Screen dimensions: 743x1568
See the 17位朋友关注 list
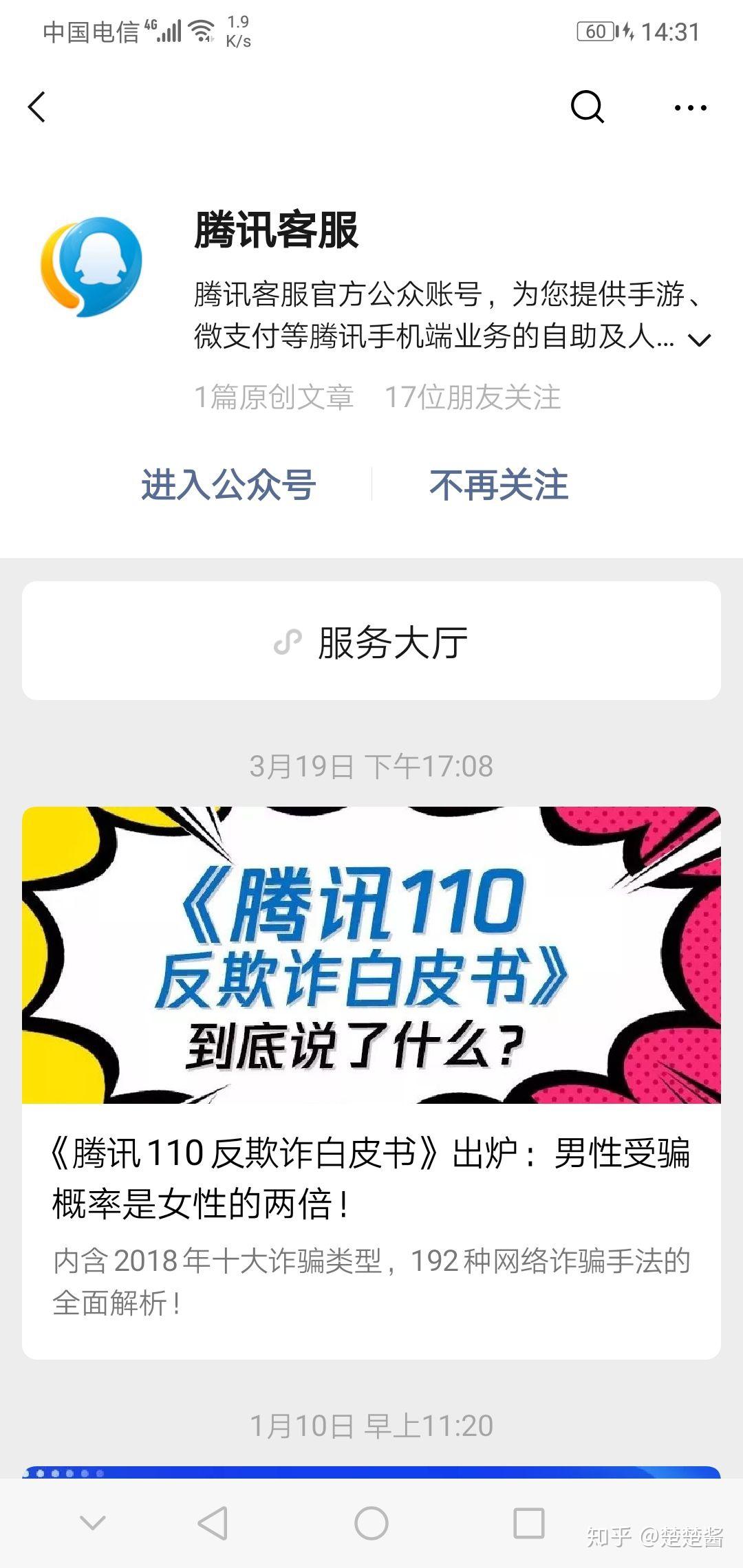(x=473, y=397)
